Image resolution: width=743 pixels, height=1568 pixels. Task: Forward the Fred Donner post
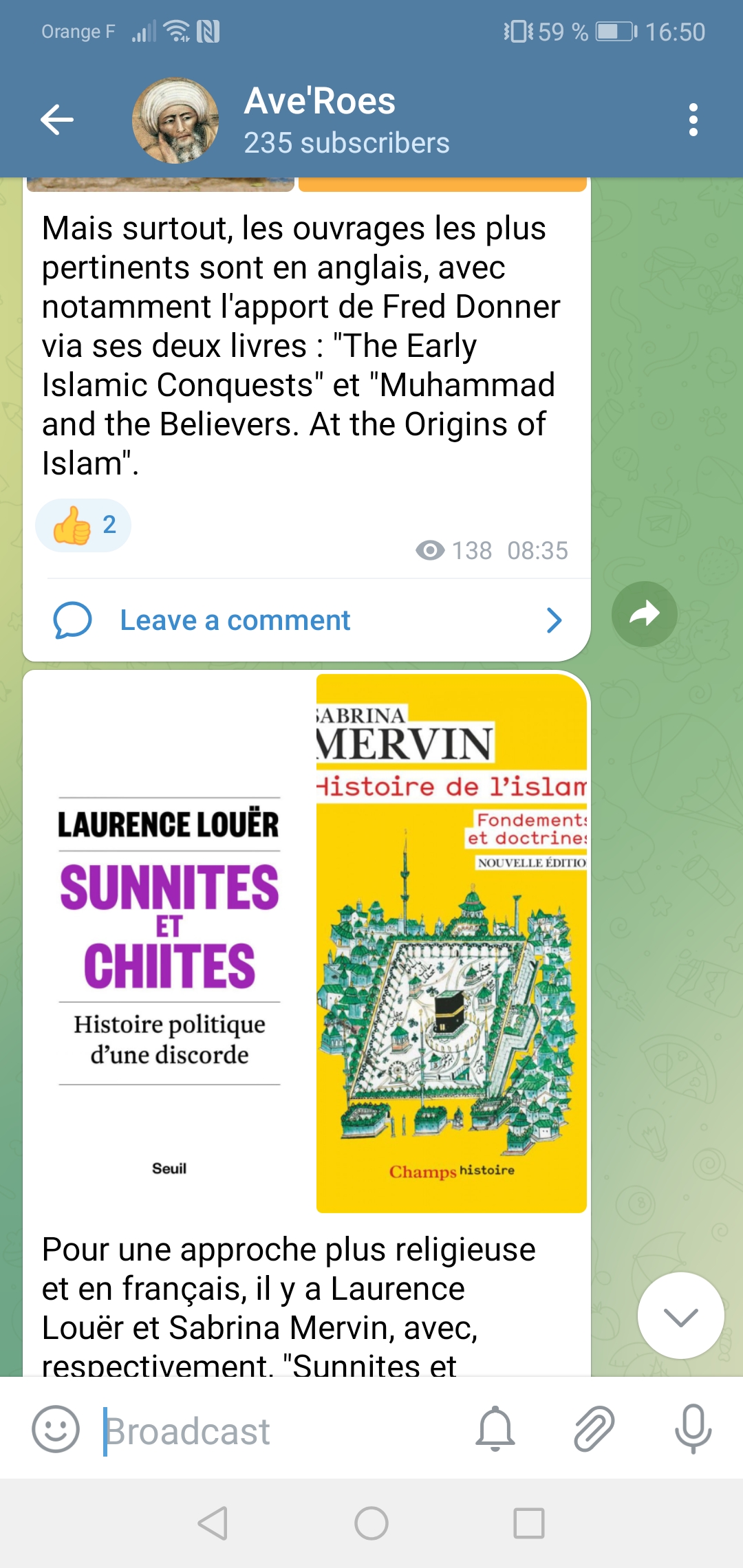pos(644,614)
